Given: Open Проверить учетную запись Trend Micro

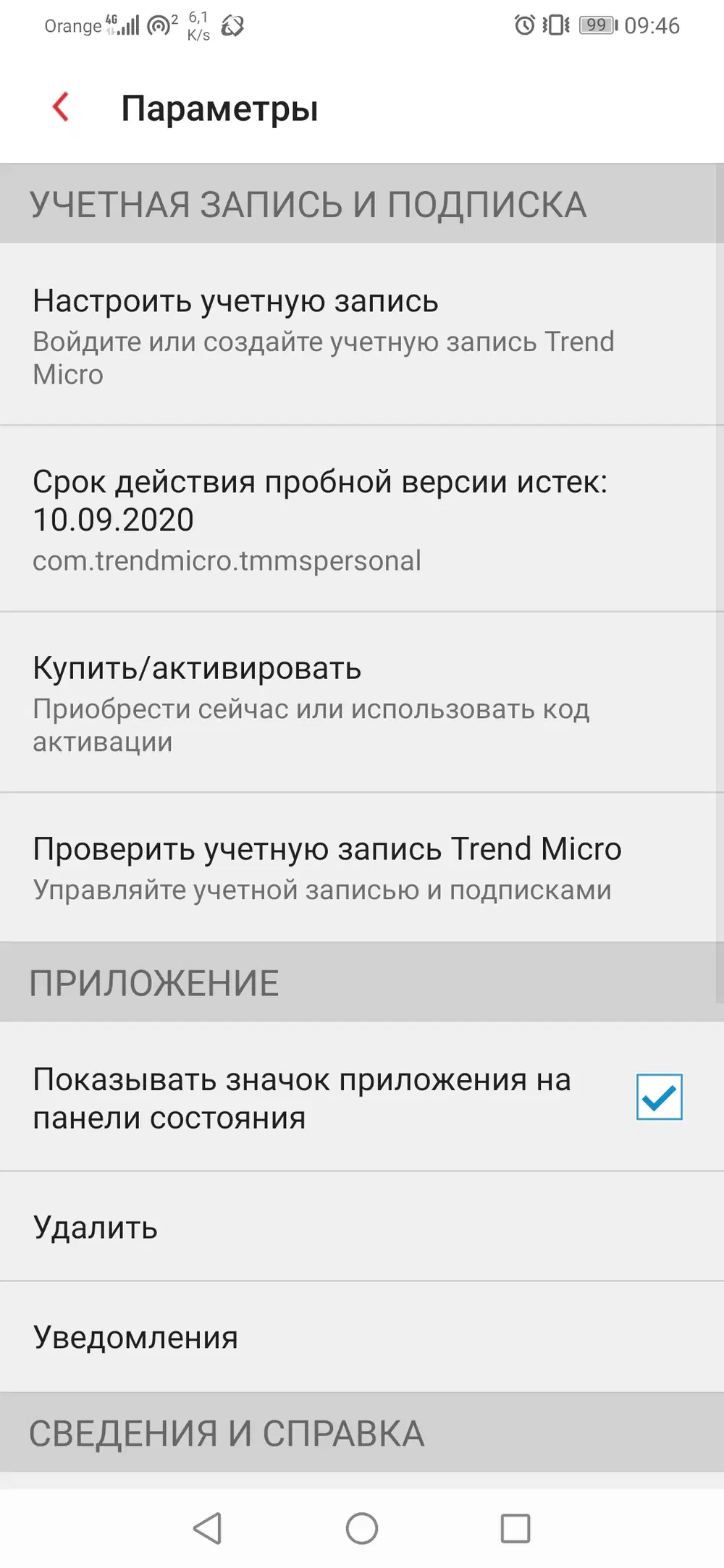Looking at the screenshot, I should coord(362,867).
